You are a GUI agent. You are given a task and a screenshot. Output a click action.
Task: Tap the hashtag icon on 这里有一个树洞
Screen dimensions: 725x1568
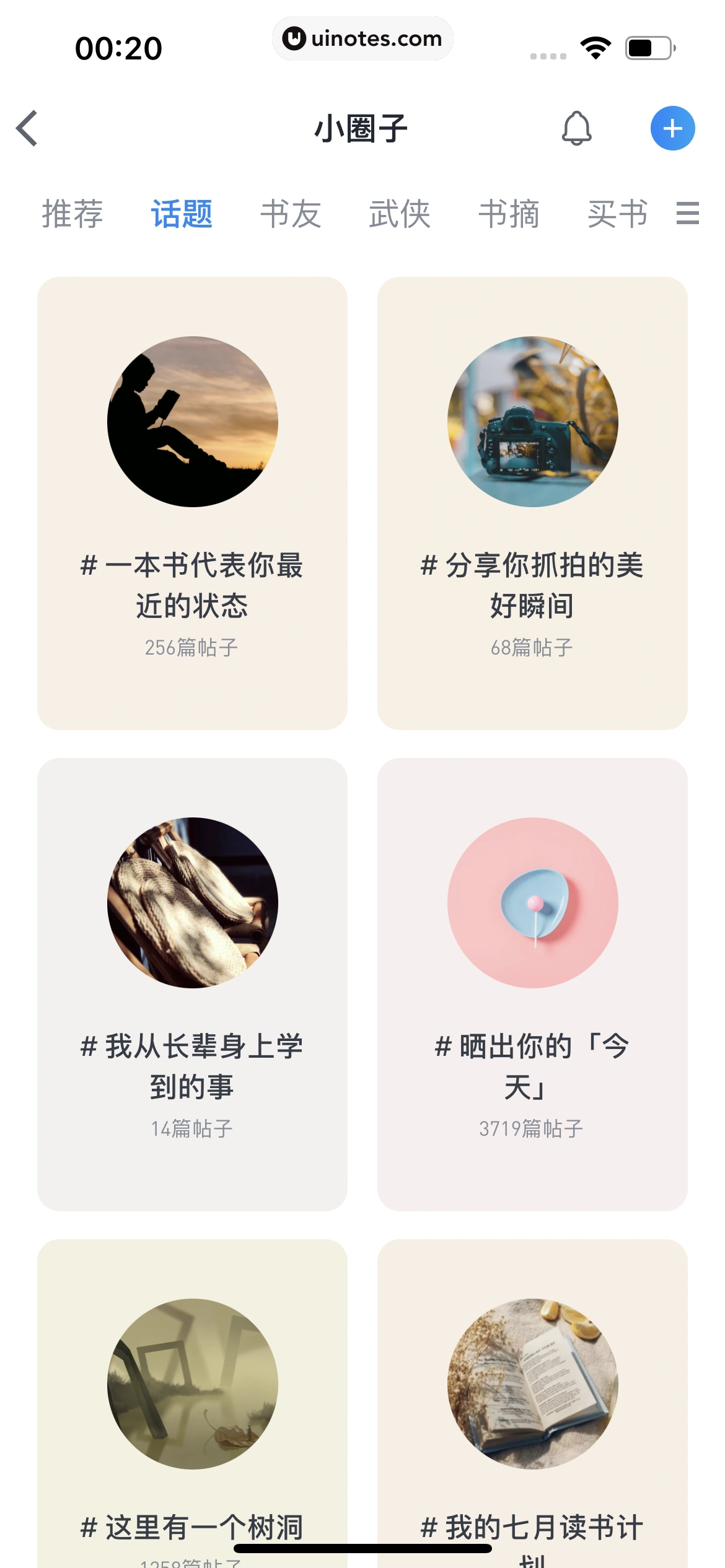89,1527
